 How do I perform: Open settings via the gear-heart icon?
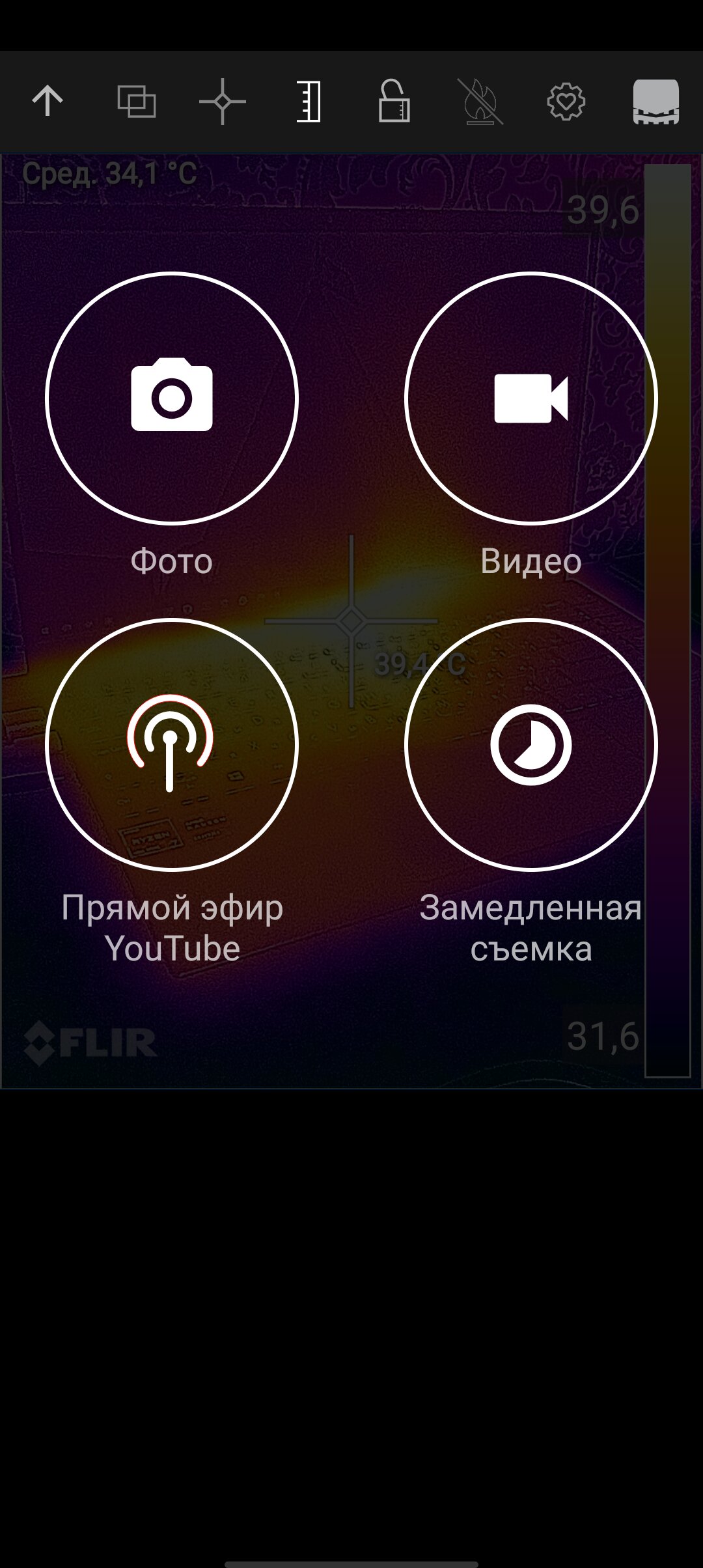click(566, 102)
